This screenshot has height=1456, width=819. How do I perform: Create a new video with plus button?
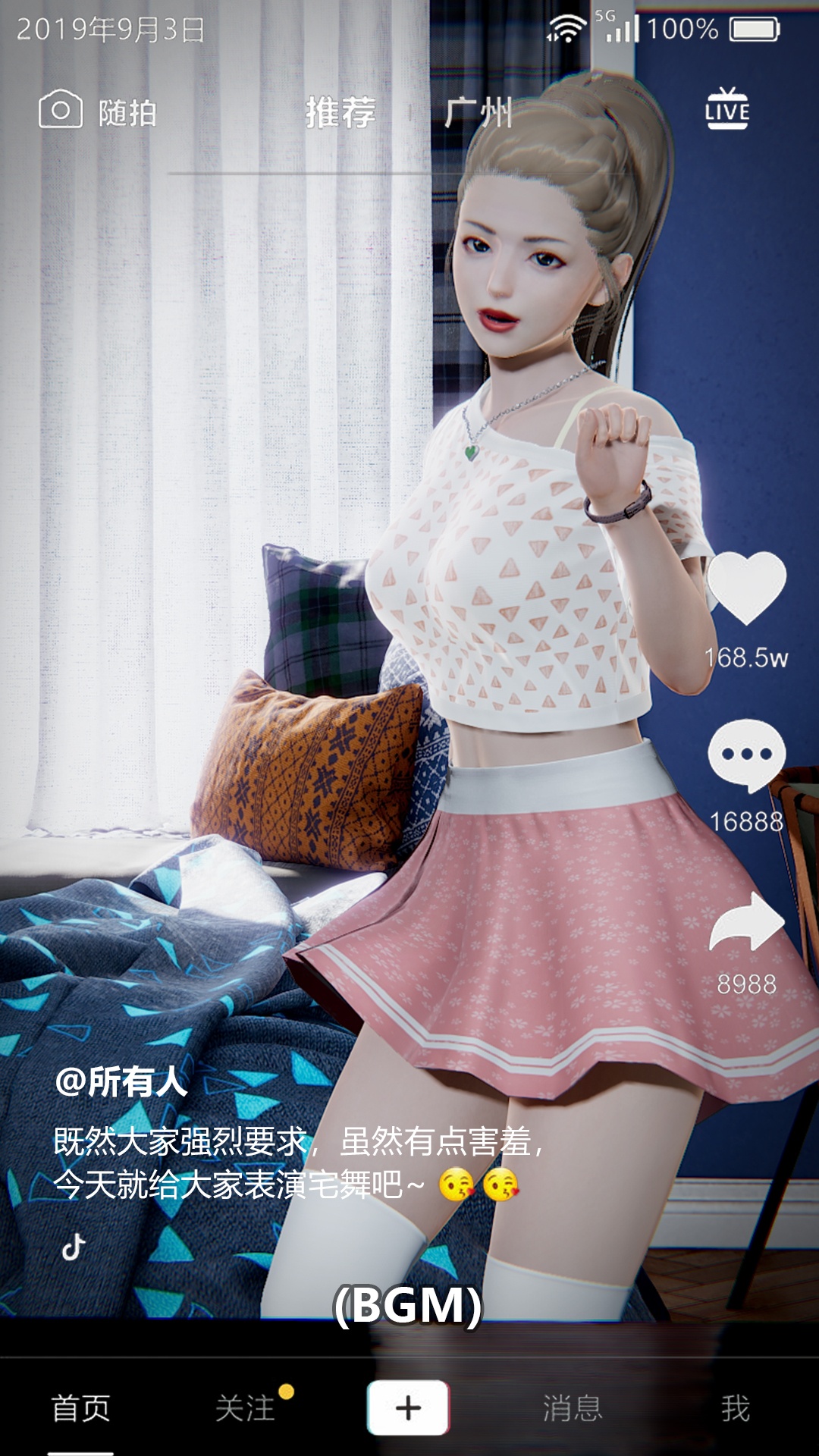pyautogui.click(x=409, y=1407)
